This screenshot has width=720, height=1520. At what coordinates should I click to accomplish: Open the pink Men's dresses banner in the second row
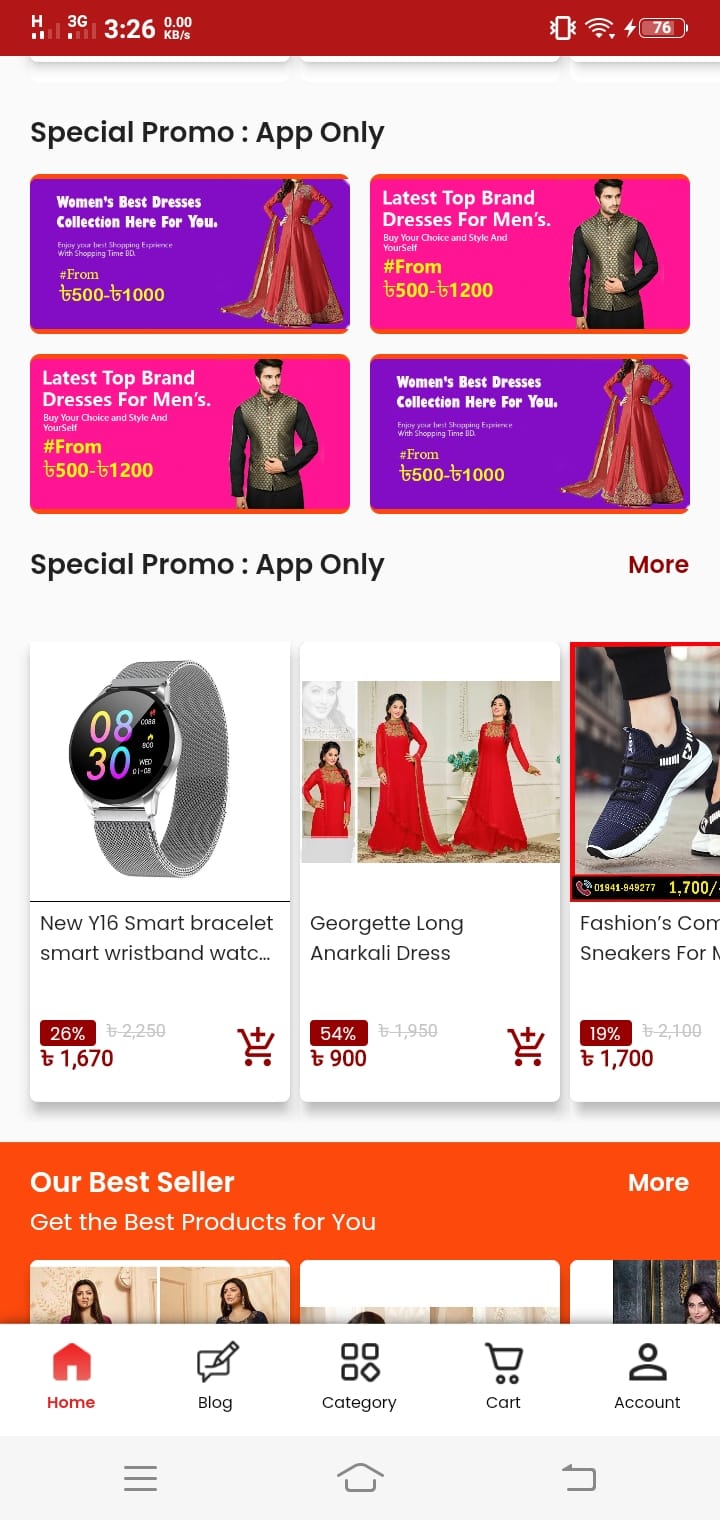(190, 433)
